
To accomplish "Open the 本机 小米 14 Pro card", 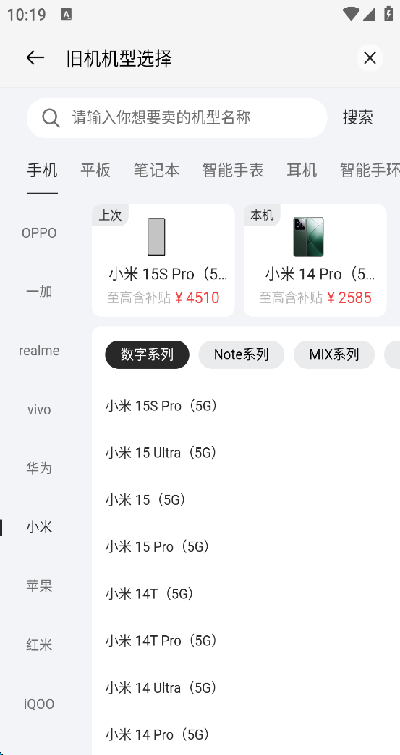I will coord(315,260).
